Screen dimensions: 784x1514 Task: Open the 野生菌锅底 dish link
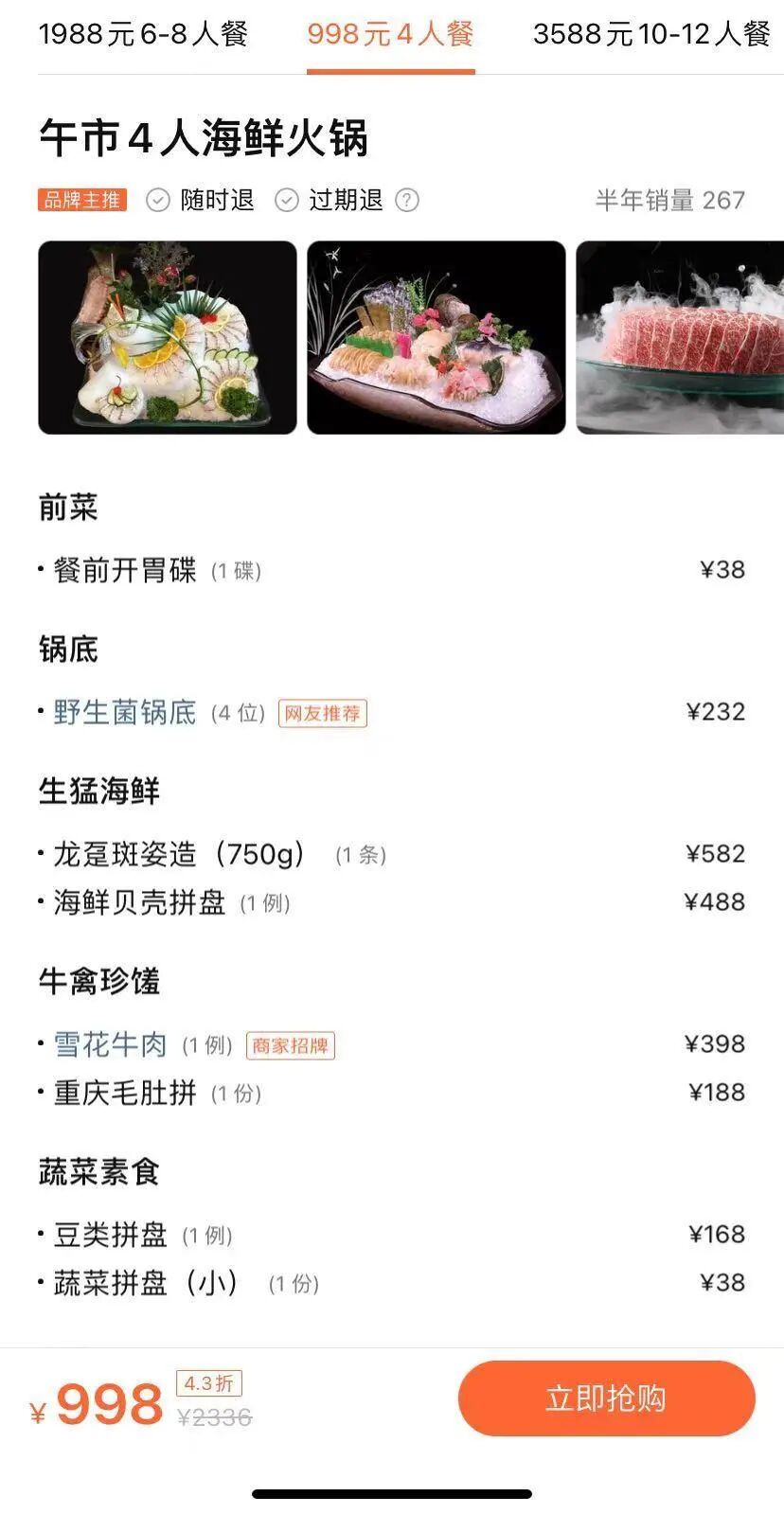125,712
